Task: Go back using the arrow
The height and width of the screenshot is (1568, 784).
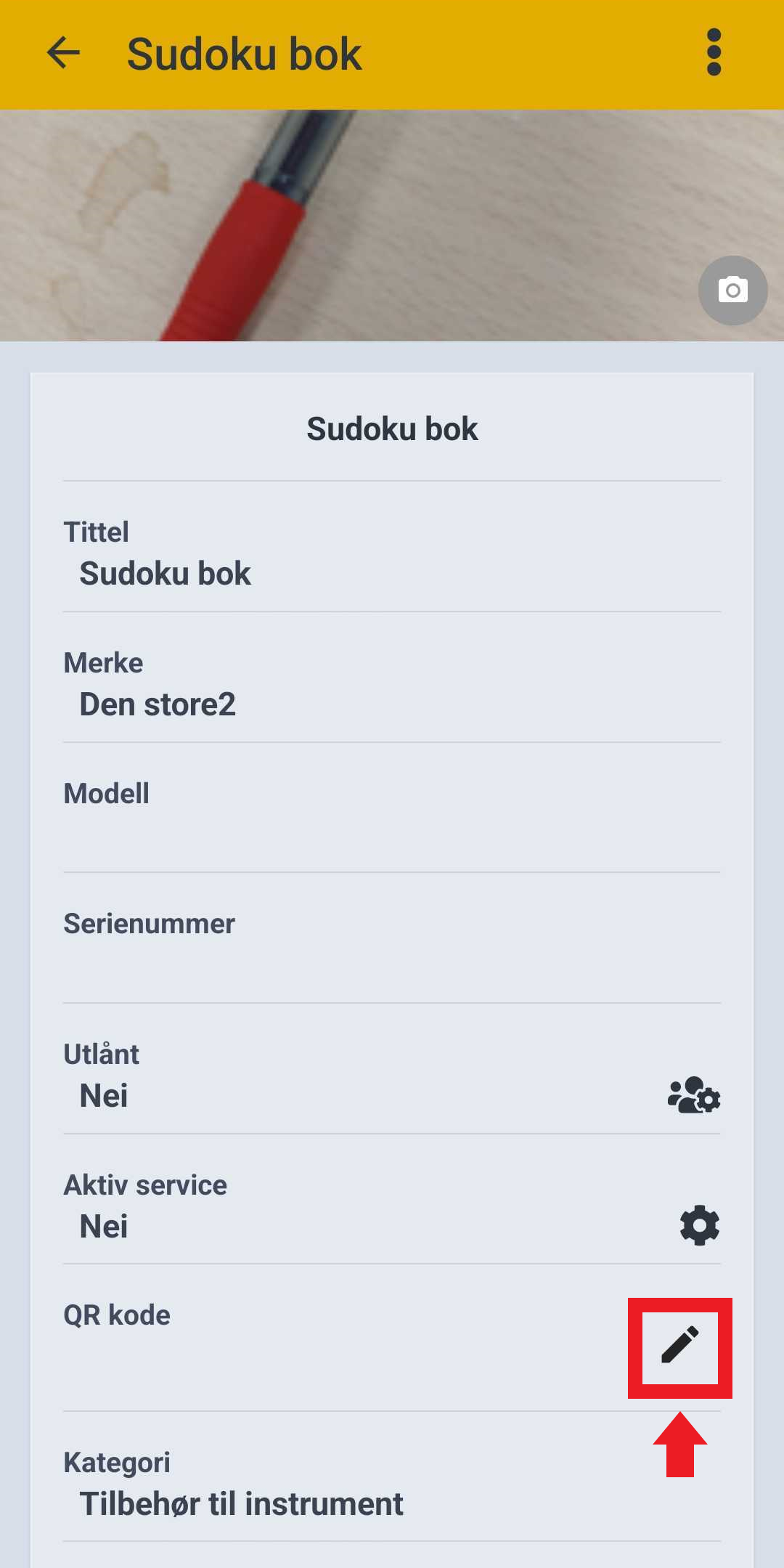Action: tap(63, 53)
